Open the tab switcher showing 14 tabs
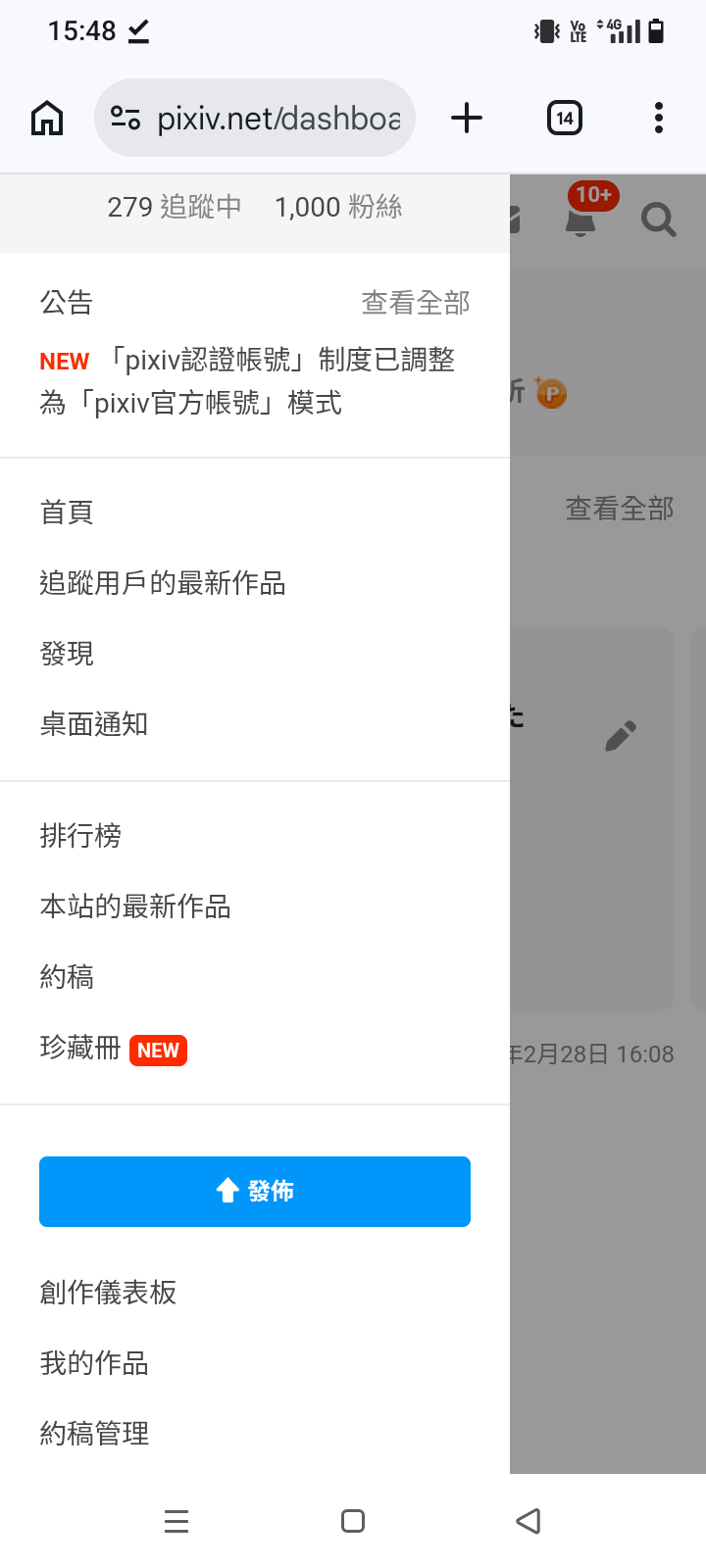Image resolution: width=706 pixels, height=1568 pixels. pyautogui.click(x=564, y=118)
